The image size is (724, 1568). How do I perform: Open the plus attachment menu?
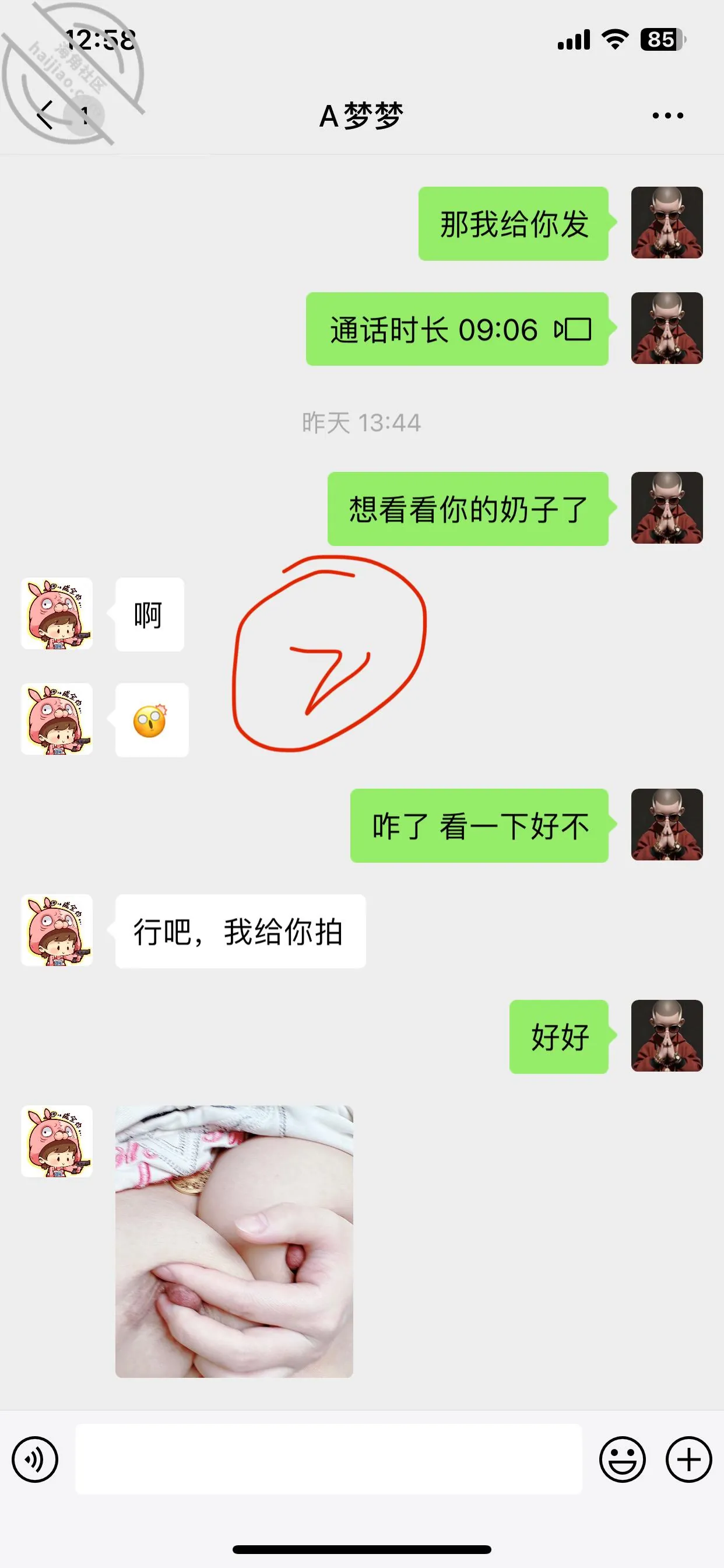688,1459
